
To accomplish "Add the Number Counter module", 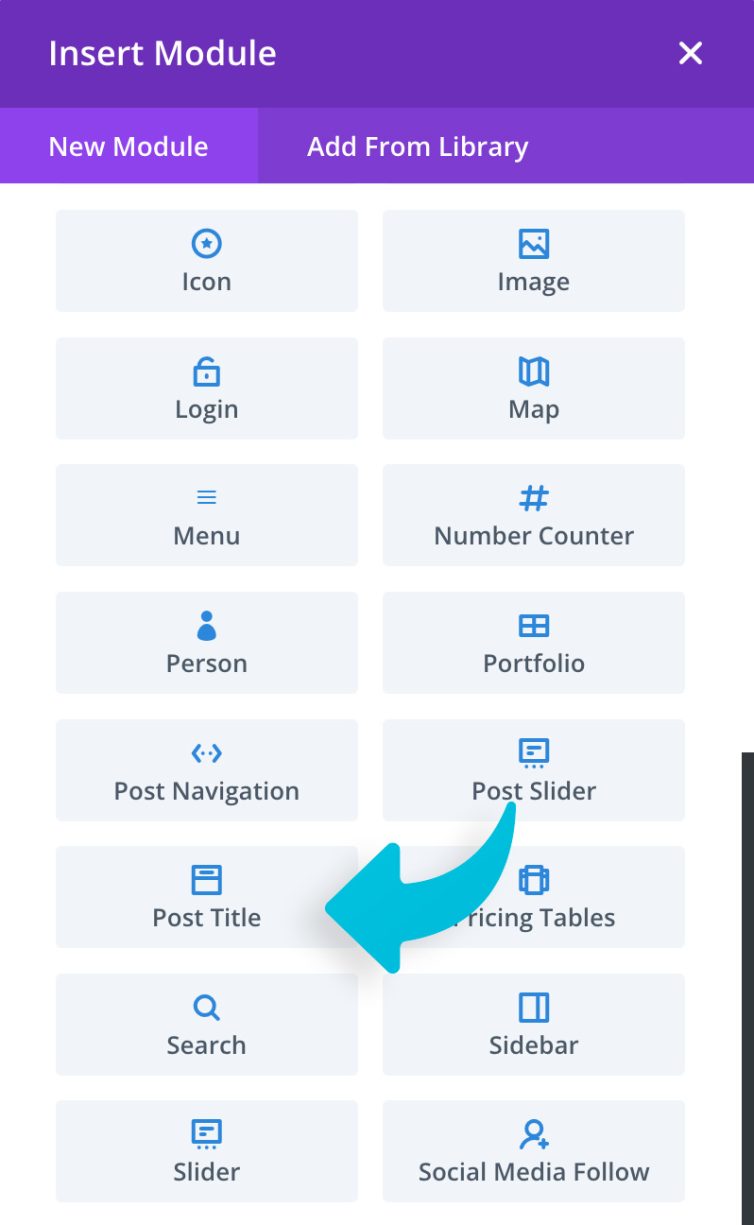I will click(x=533, y=515).
